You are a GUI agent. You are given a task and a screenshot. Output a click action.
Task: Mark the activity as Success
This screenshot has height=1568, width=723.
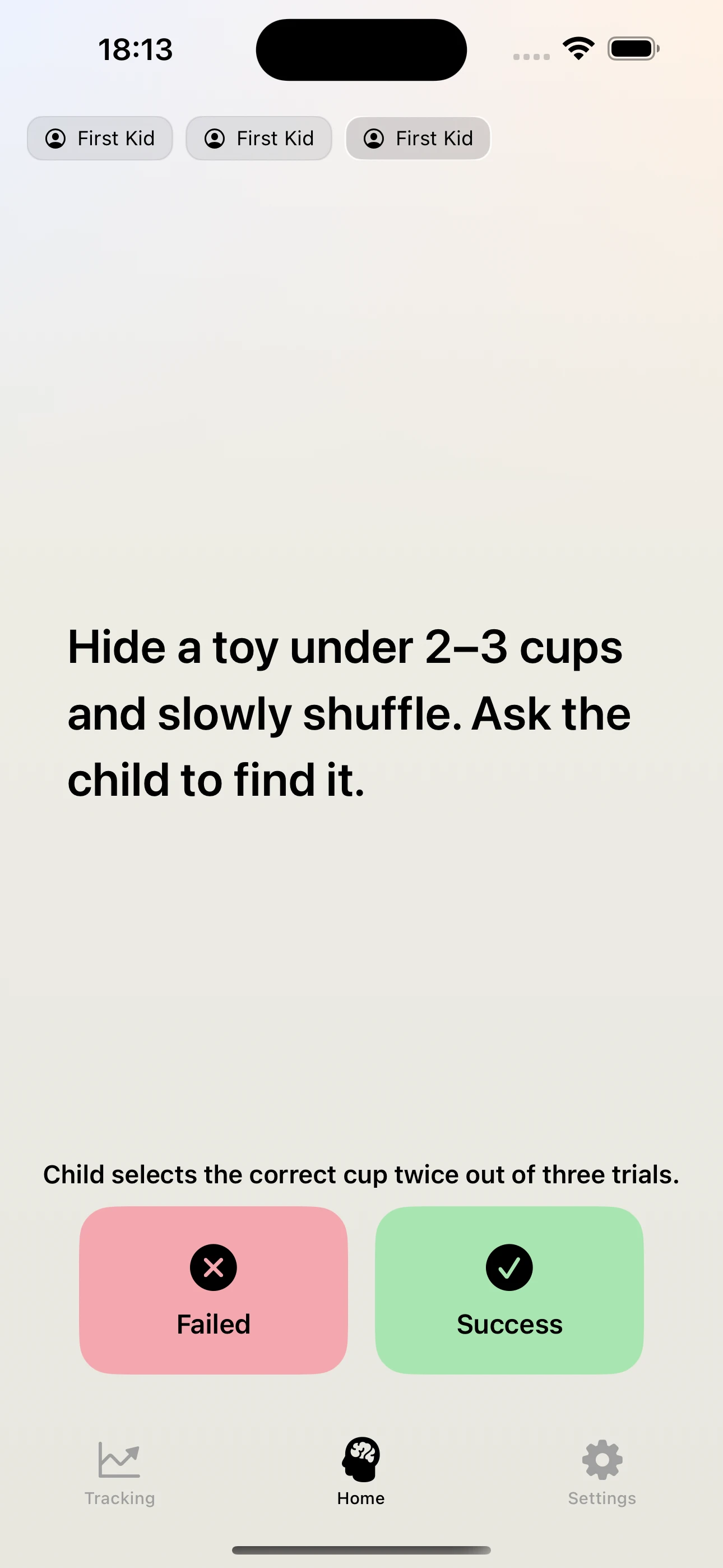509,1290
